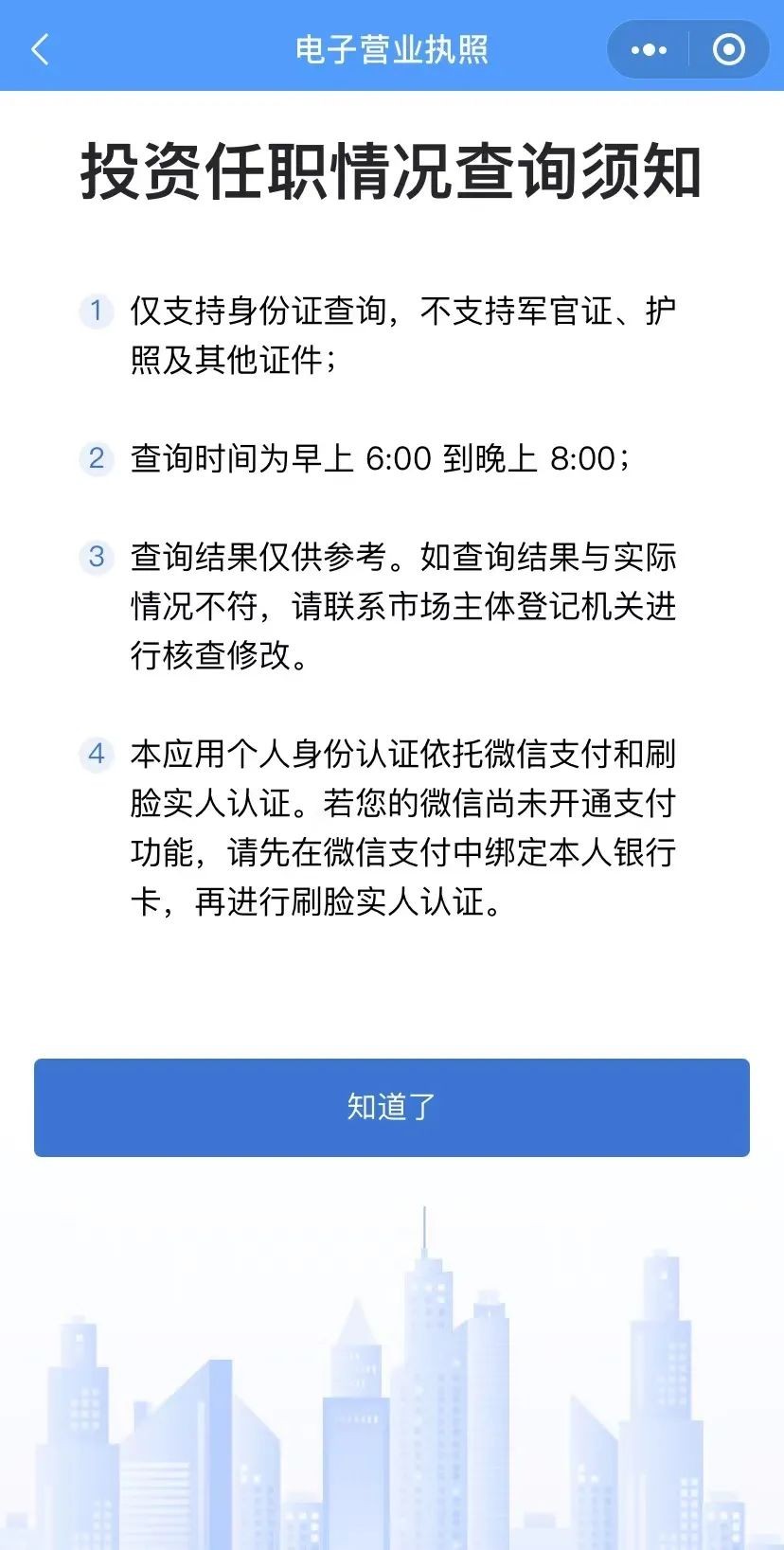Close the mini program via circle icon
The image size is (784, 1550).
click(728, 49)
